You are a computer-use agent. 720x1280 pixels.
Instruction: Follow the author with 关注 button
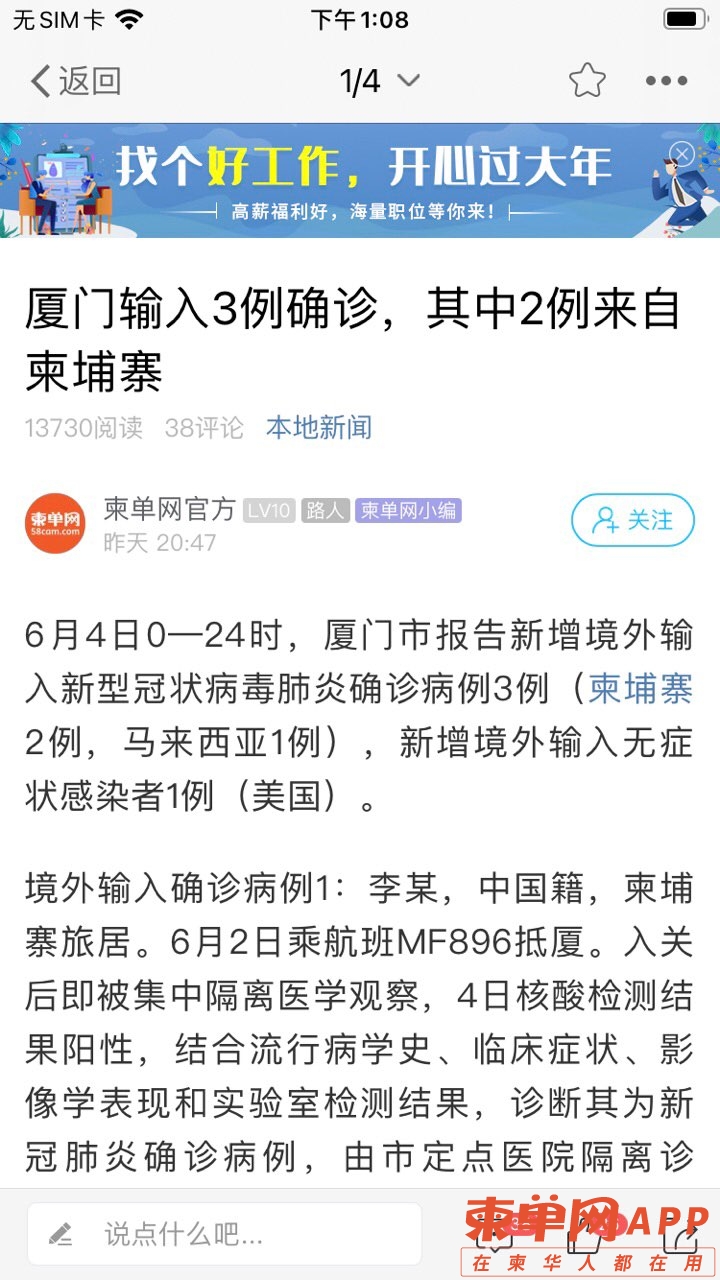coord(632,520)
